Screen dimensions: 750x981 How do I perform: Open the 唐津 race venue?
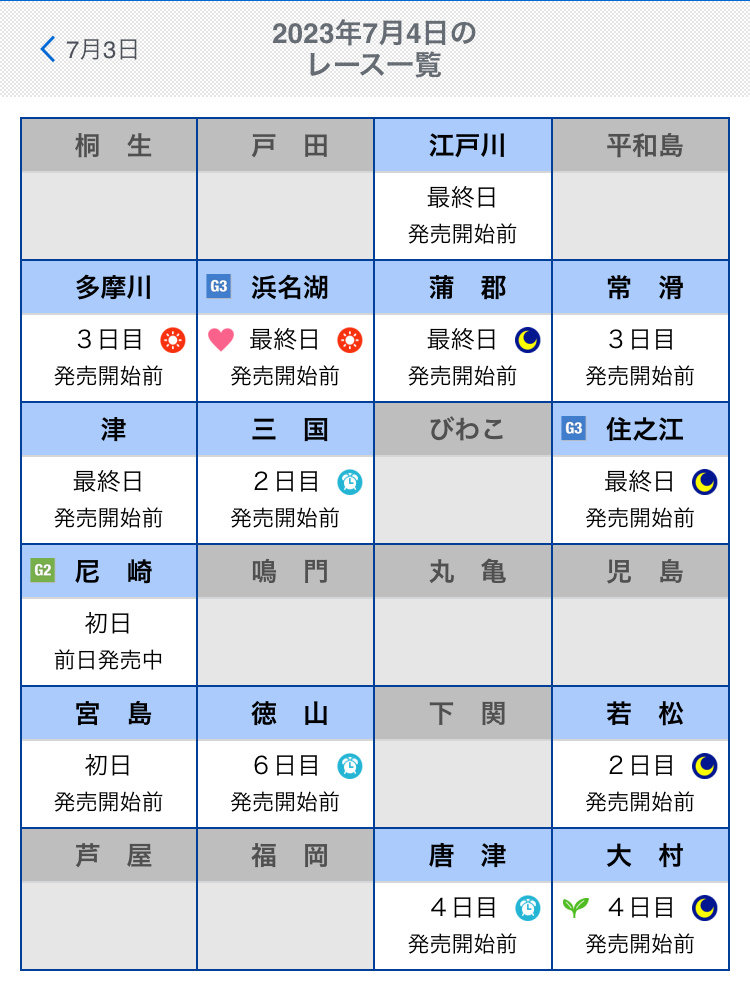tap(463, 899)
